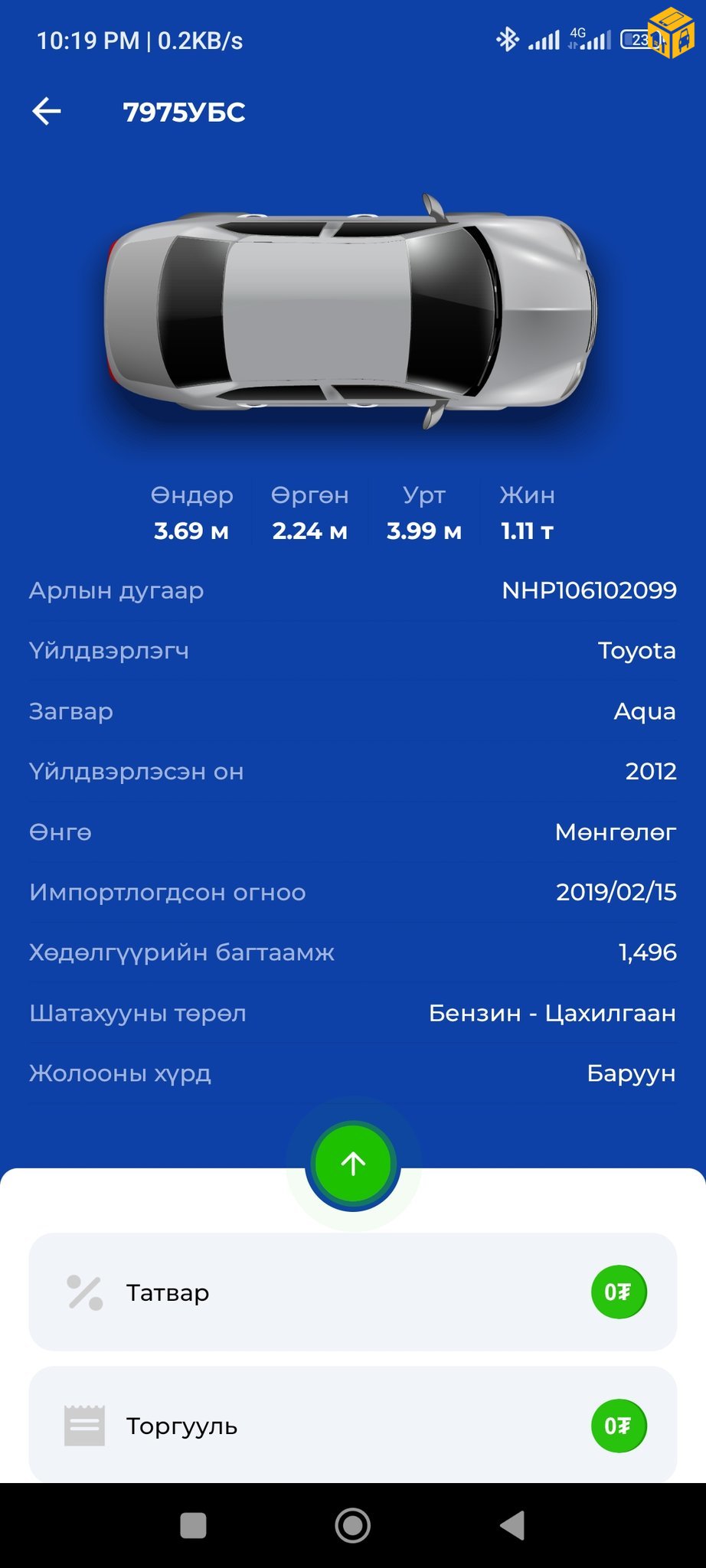The width and height of the screenshot is (706, 1568).
Task: Go back from vehicle 7975УБС details
Action: tap(47, 112)
